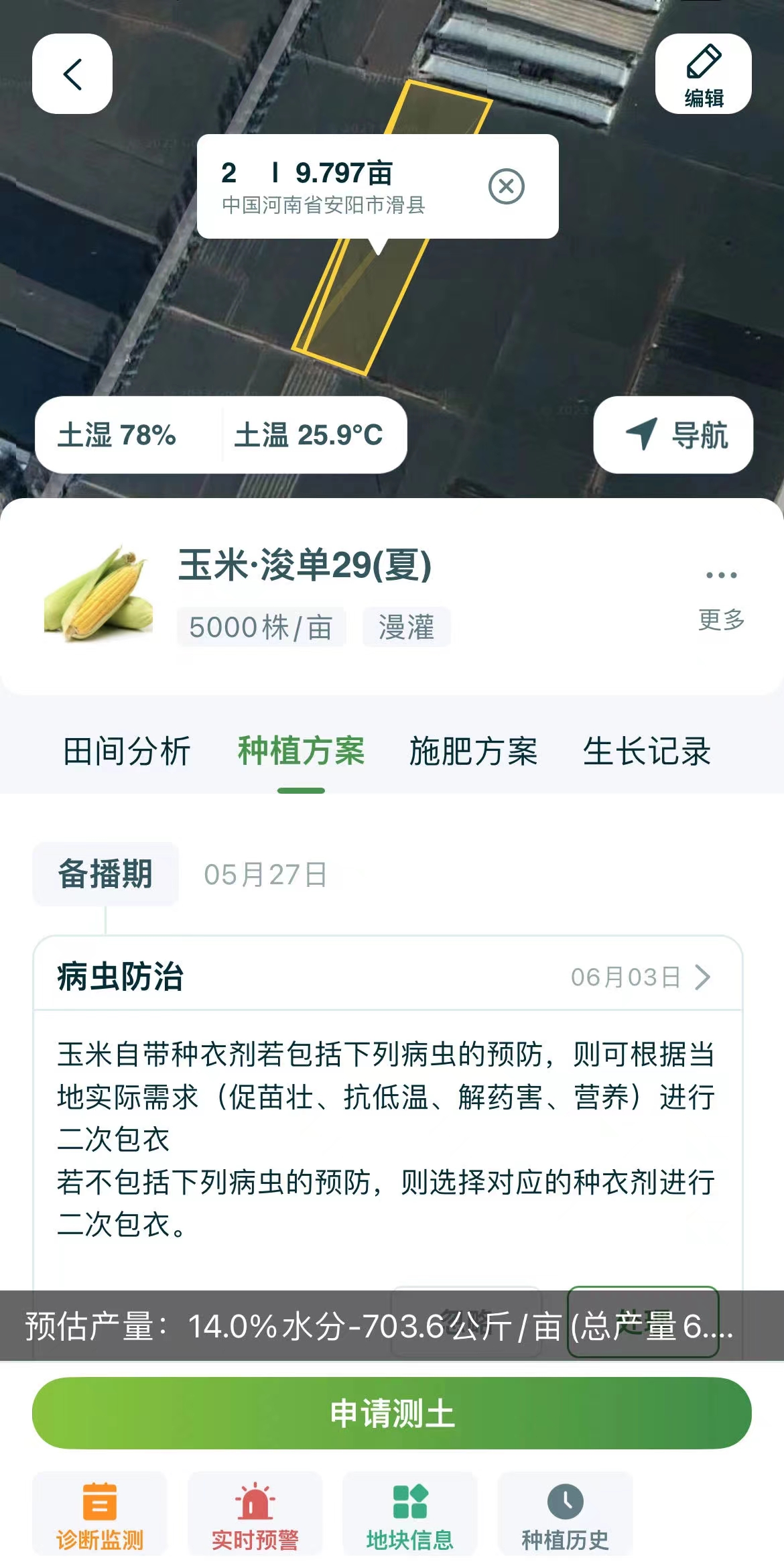View 地块信息 plot information
The width and height of the screenshot is (784, 1564).
click(410, 1514)
